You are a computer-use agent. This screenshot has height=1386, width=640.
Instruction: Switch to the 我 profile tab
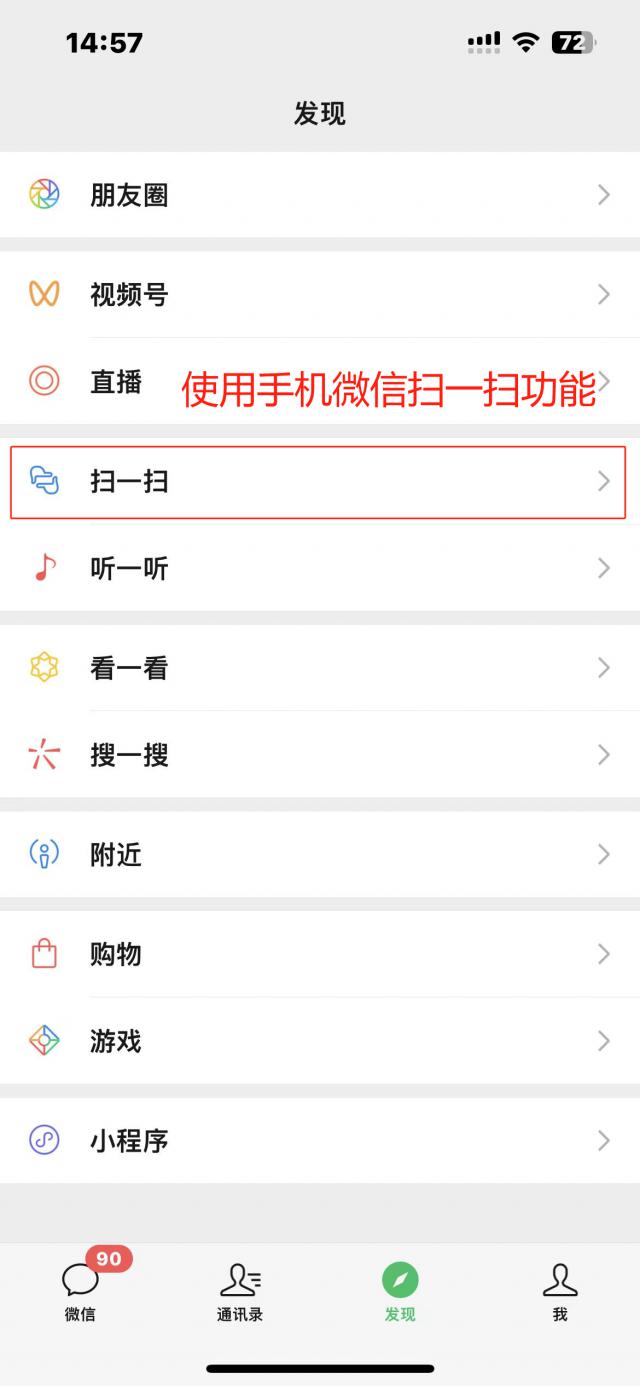560,1290
